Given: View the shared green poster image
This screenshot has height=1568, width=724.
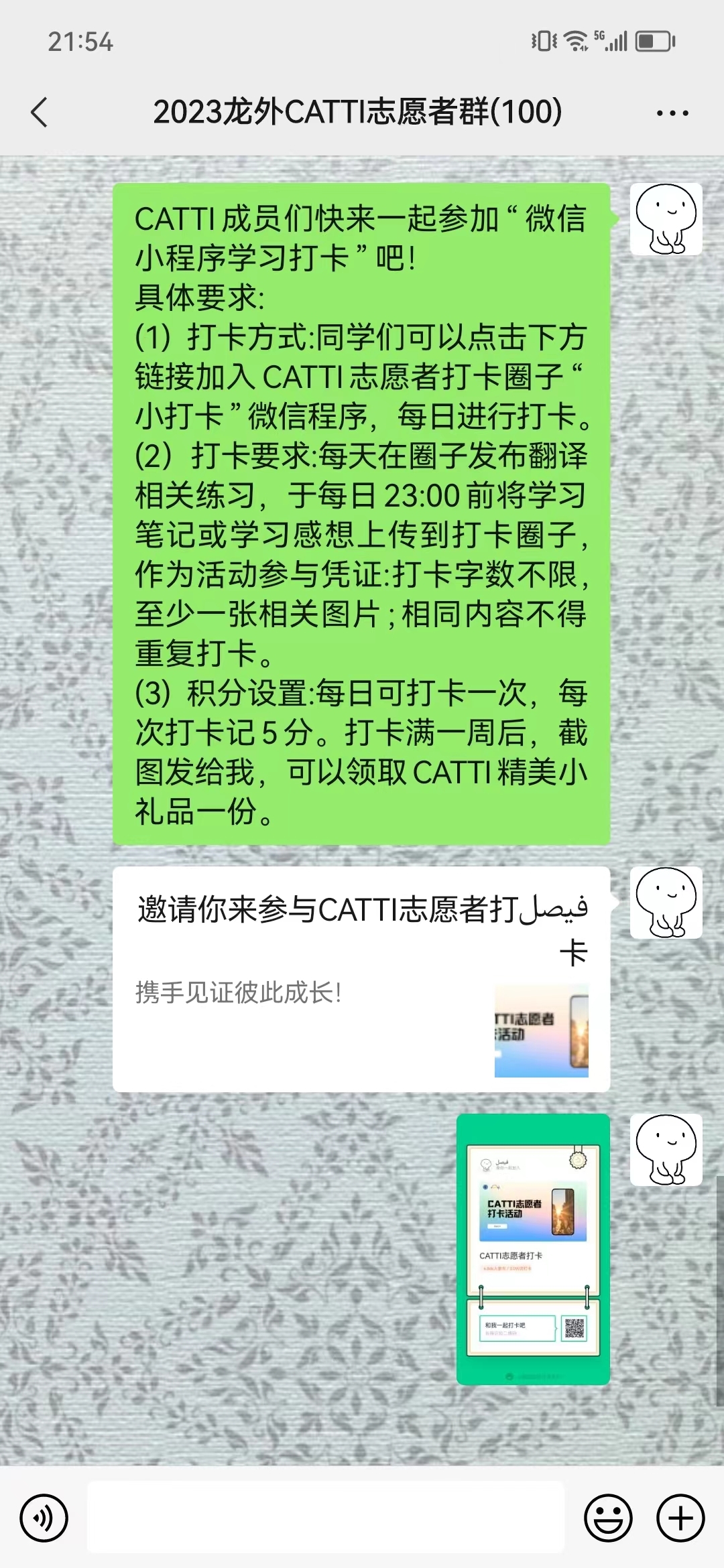Looking at the screenshot, I should tap(533, 1249).
